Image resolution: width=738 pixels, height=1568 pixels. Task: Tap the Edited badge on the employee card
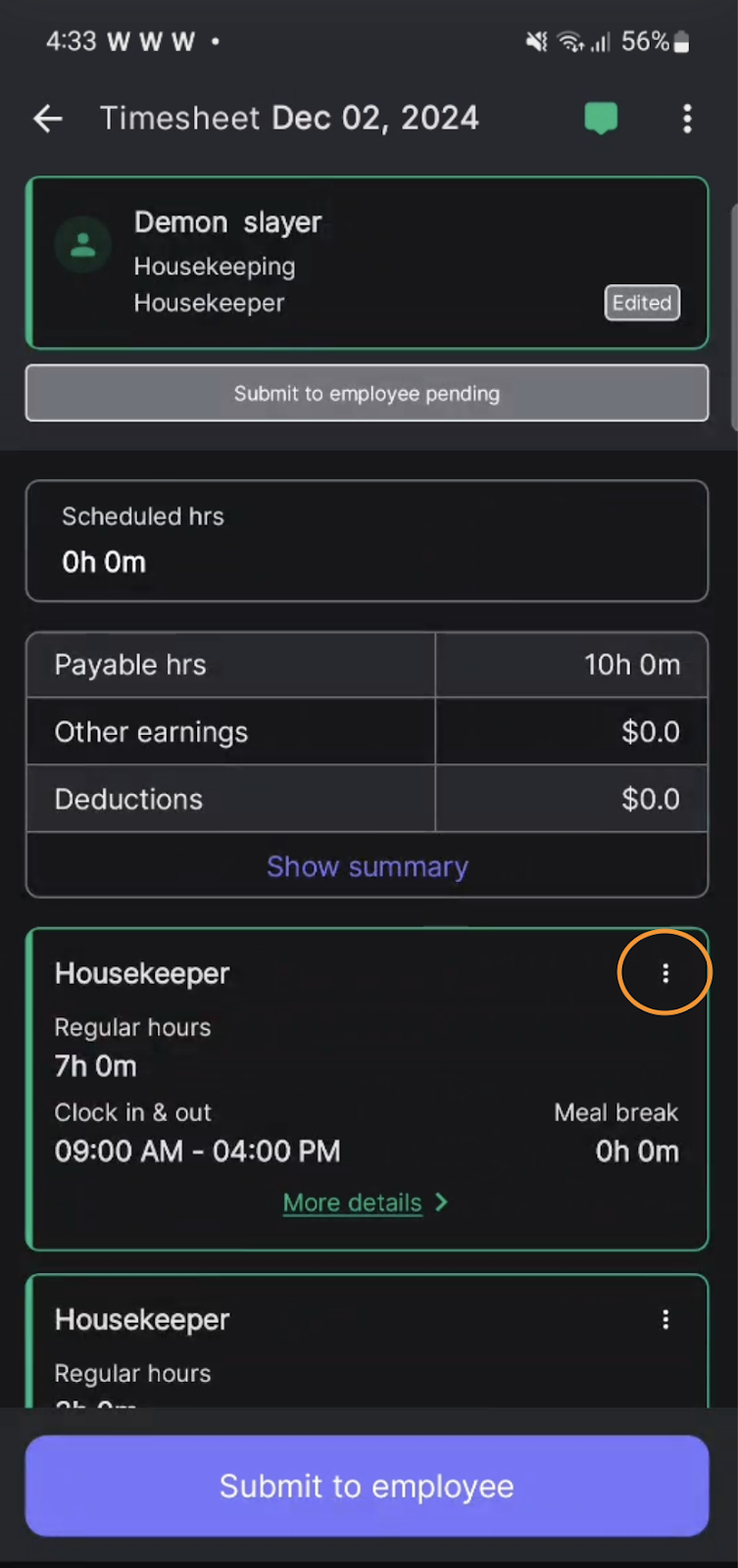pos(642,303)
